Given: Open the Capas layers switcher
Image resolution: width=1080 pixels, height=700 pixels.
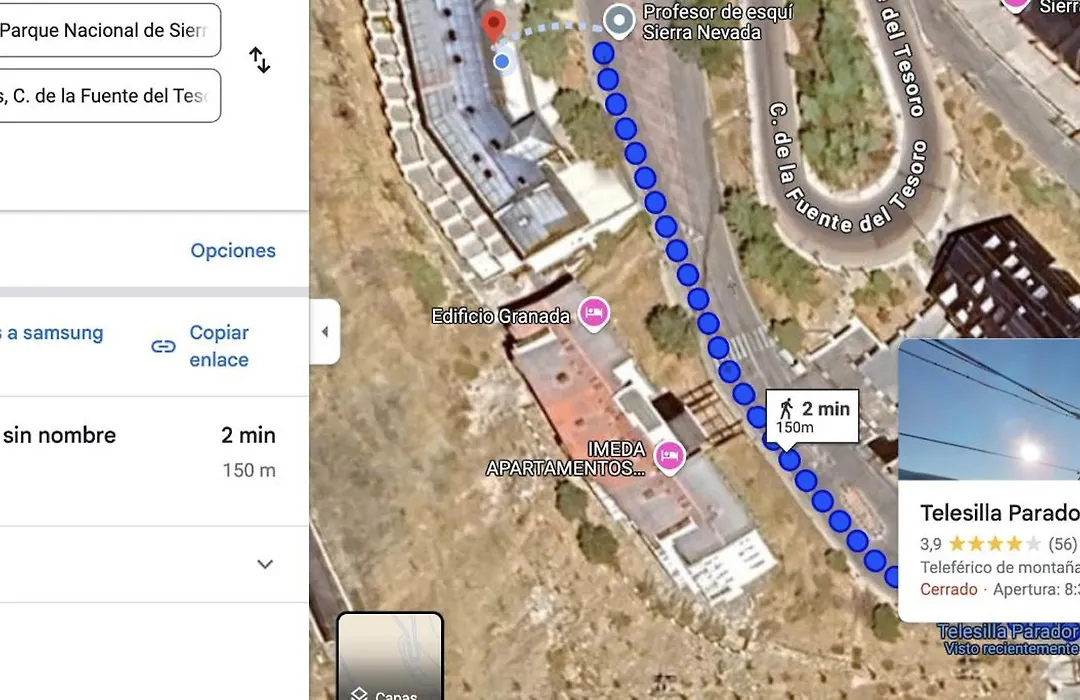Looking at the screenshot, I should click(x=390, y=657).
